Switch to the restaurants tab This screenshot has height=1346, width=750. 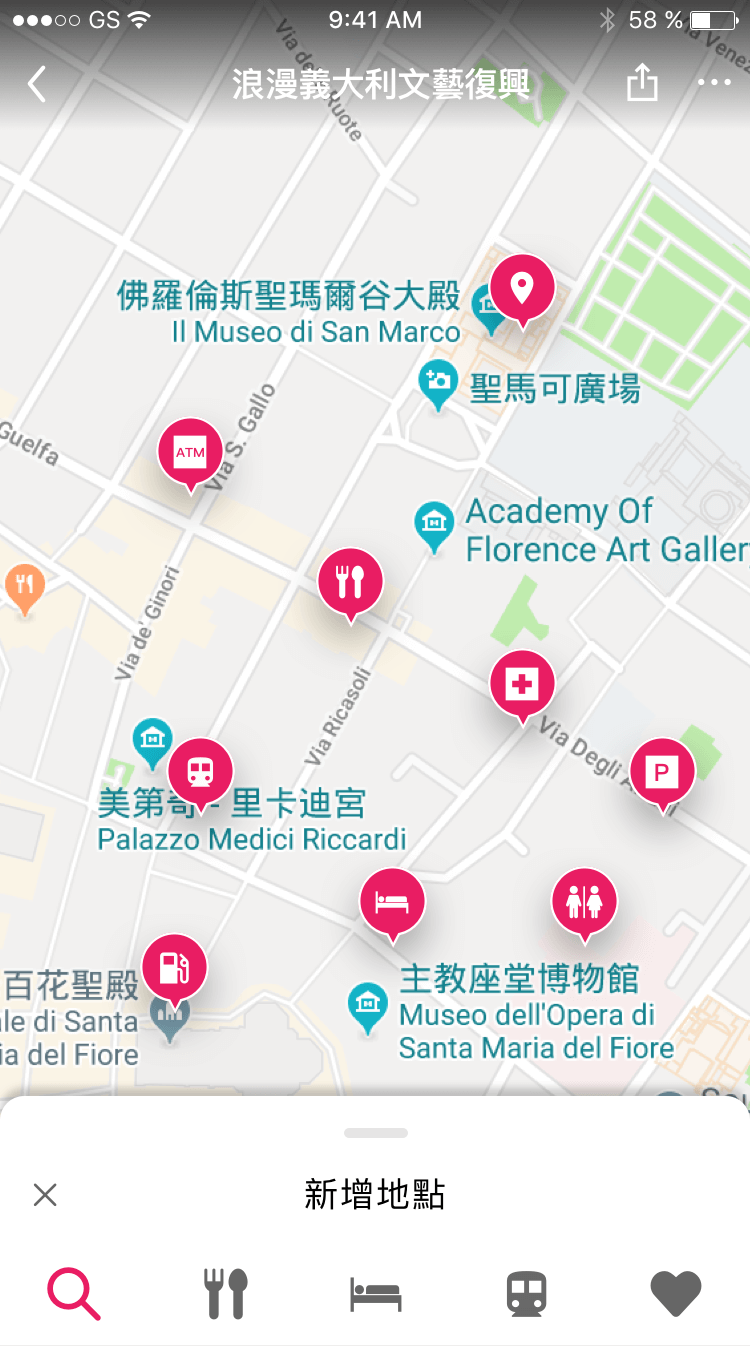(226, 1294)
